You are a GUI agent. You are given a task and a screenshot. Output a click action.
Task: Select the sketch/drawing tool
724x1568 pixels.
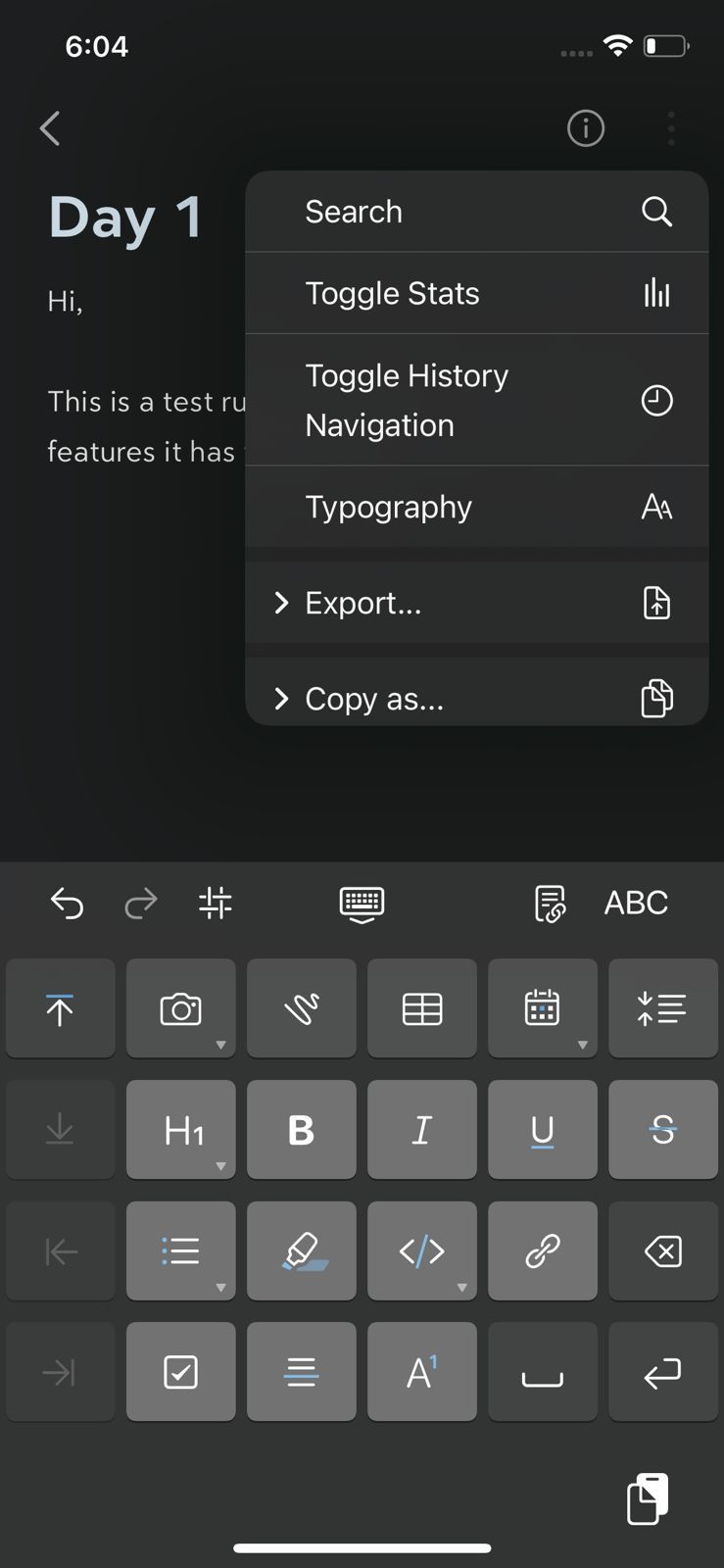tap(302, 1008)
